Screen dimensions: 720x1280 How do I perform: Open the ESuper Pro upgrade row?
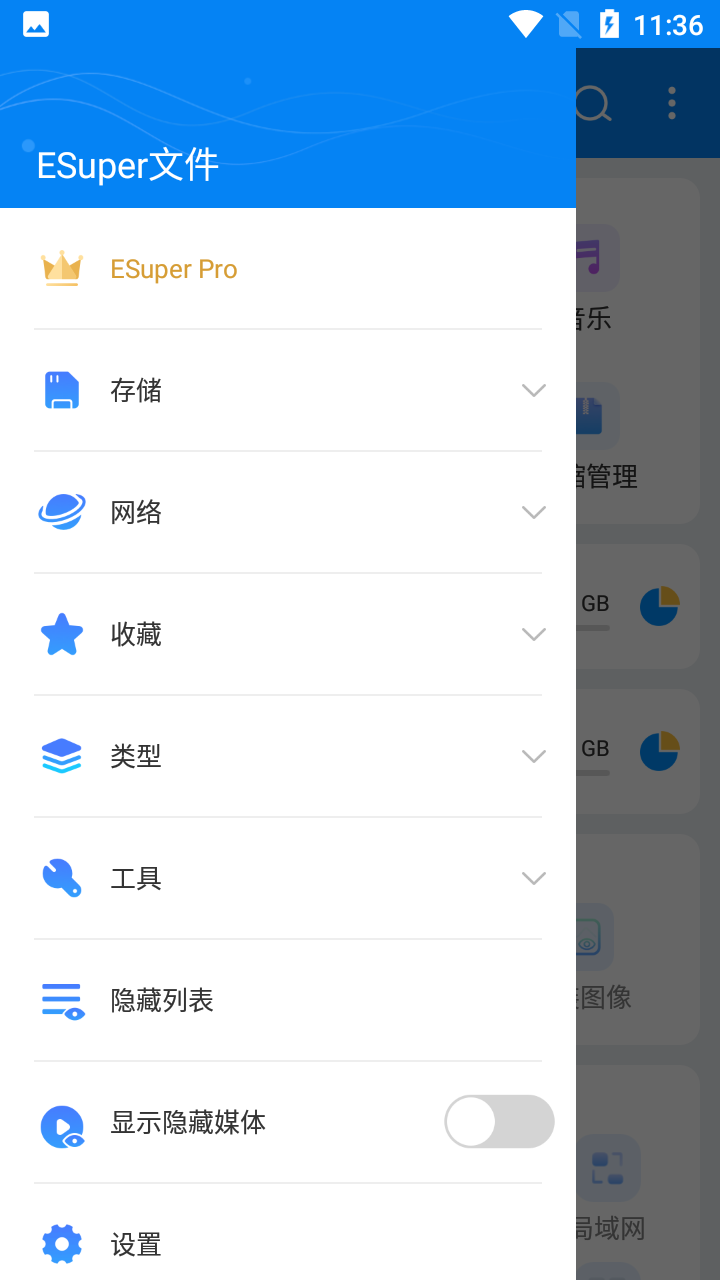tap(288, 269)
